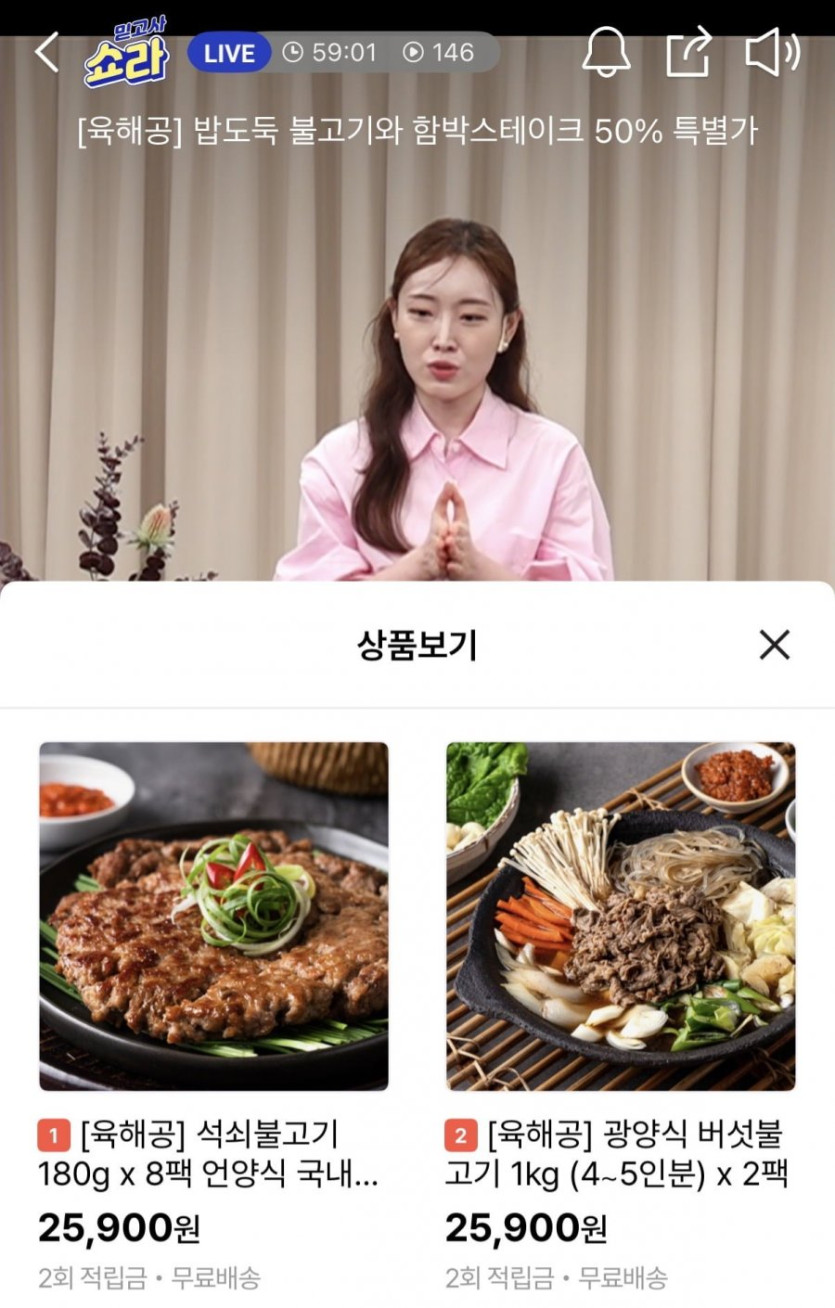Open the 석쇠불고기 180g x 8팩 product
The width and height of the screenshot is (835, 1308).
(214, 916)
